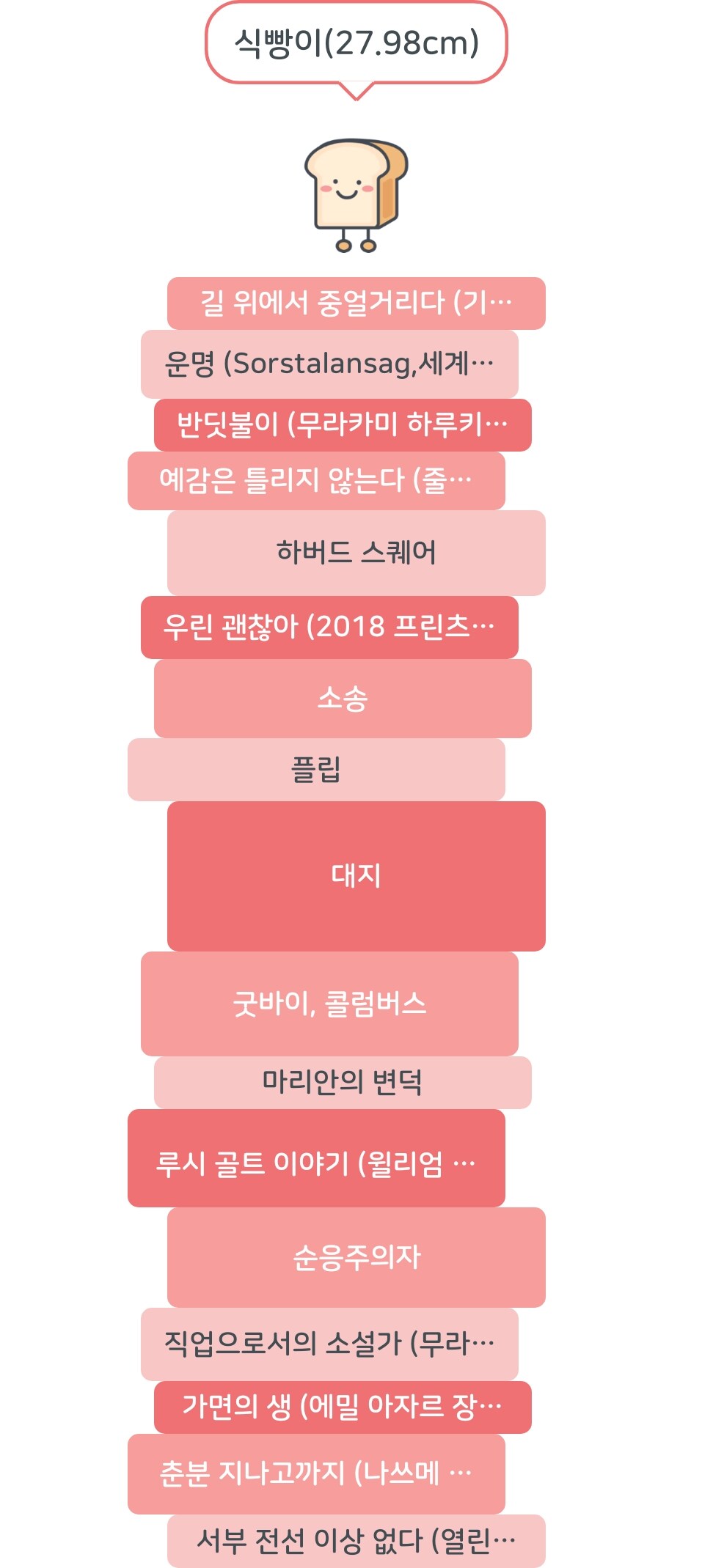Select the 플립 book
The image size is (713, 1568).
316,769
